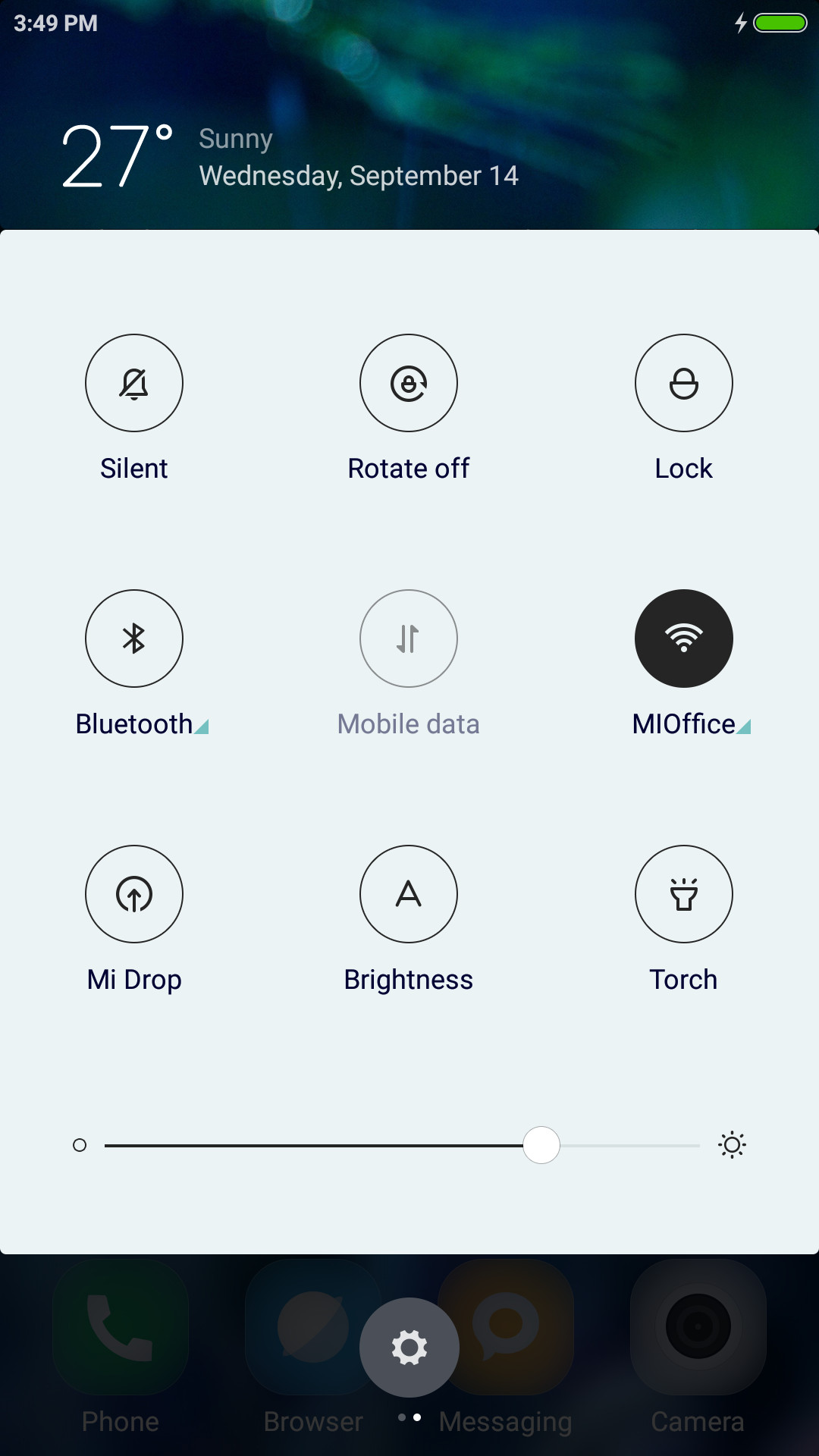Open Mi Drop
This screenshot has width=819, height=1456.
coord(134,894)
